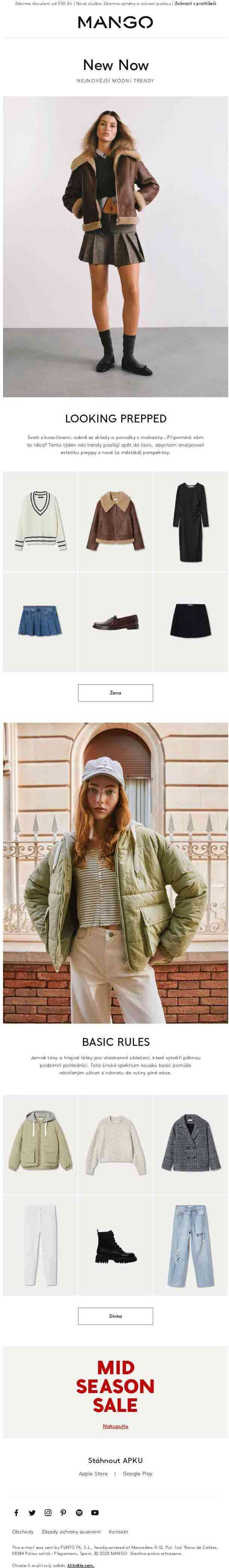The image size is (229, 1568).
Task: Open the burgundy loafers product
Action: click(115, 622)
